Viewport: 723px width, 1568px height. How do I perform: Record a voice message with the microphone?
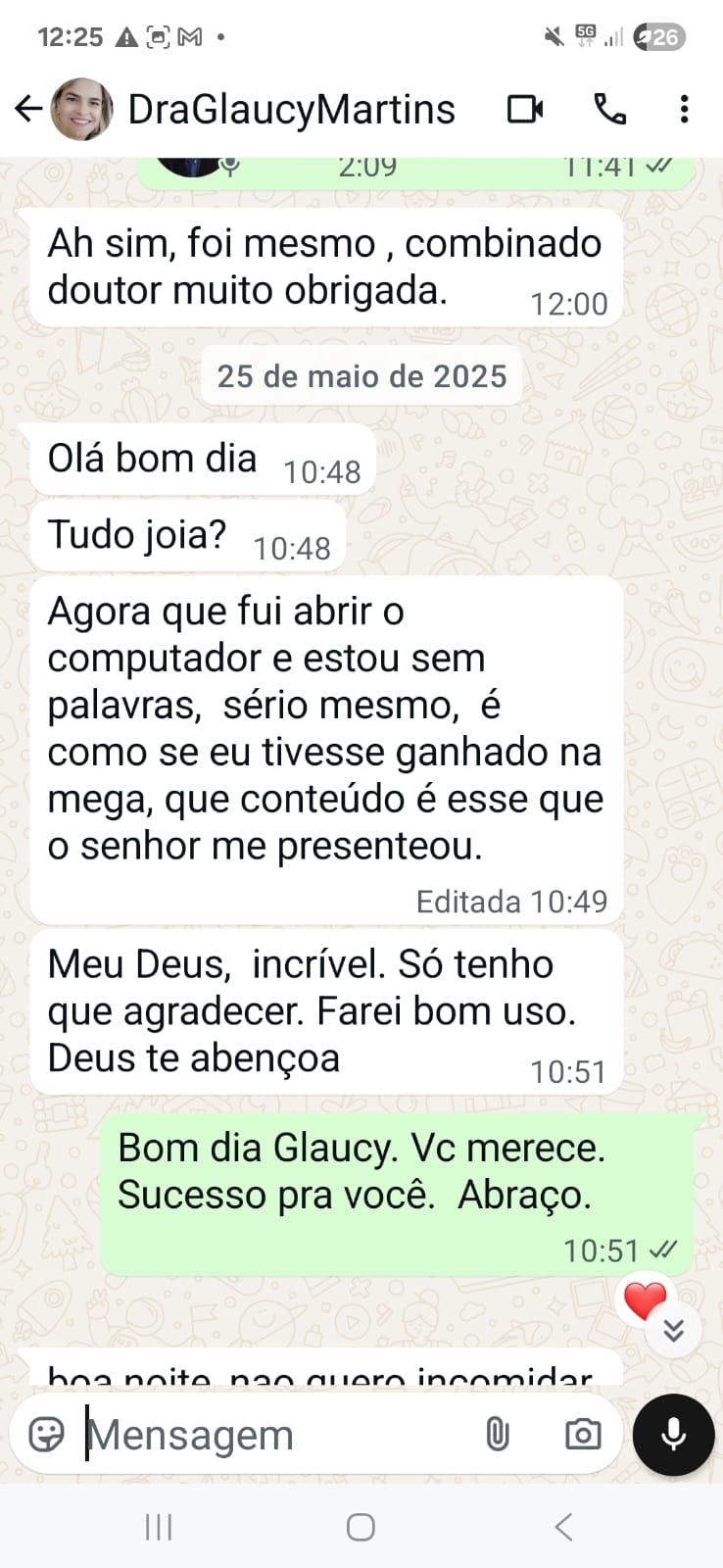click(672, 1435)
